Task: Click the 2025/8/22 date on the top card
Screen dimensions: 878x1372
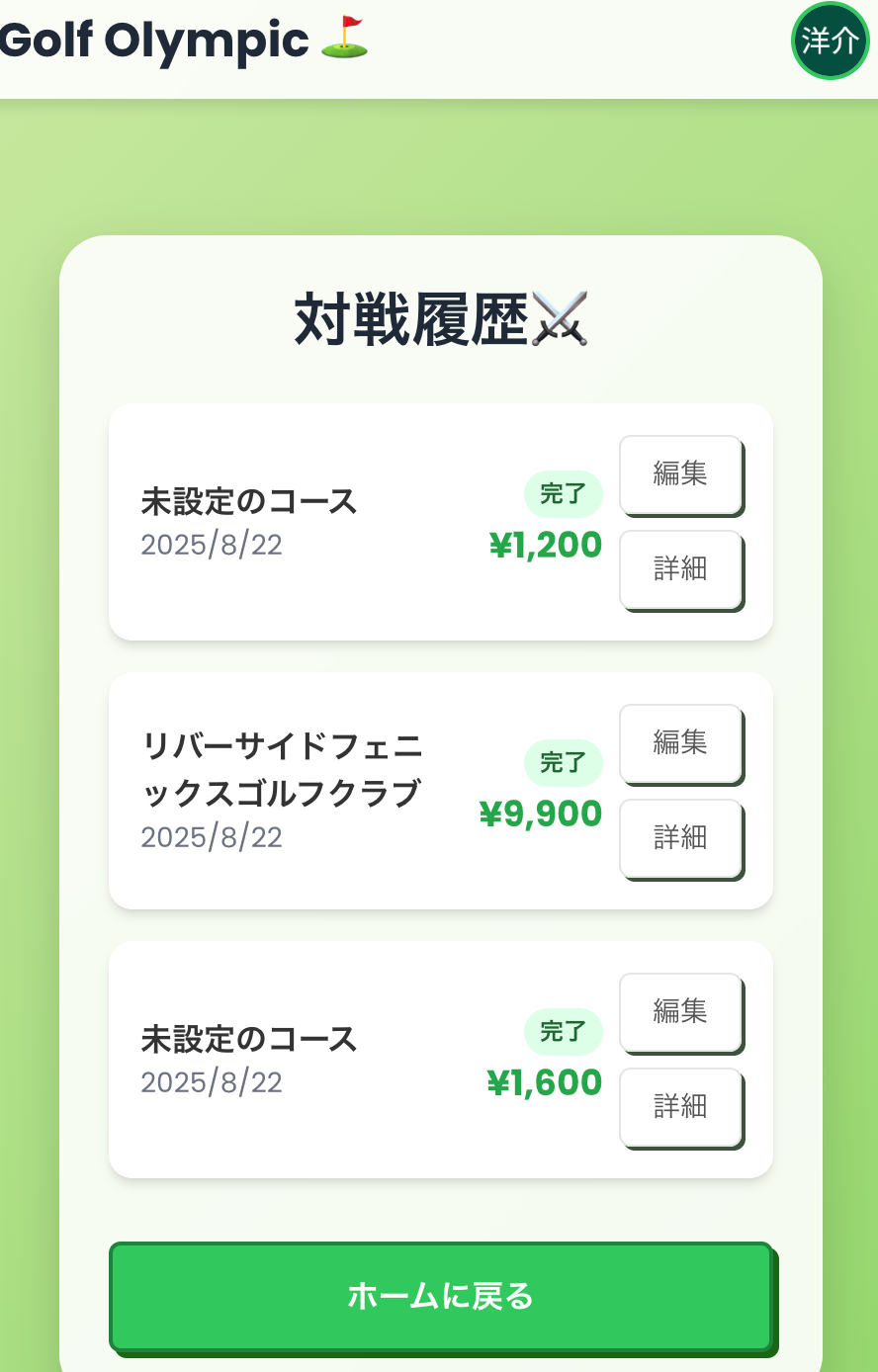Action: (211, 545)
